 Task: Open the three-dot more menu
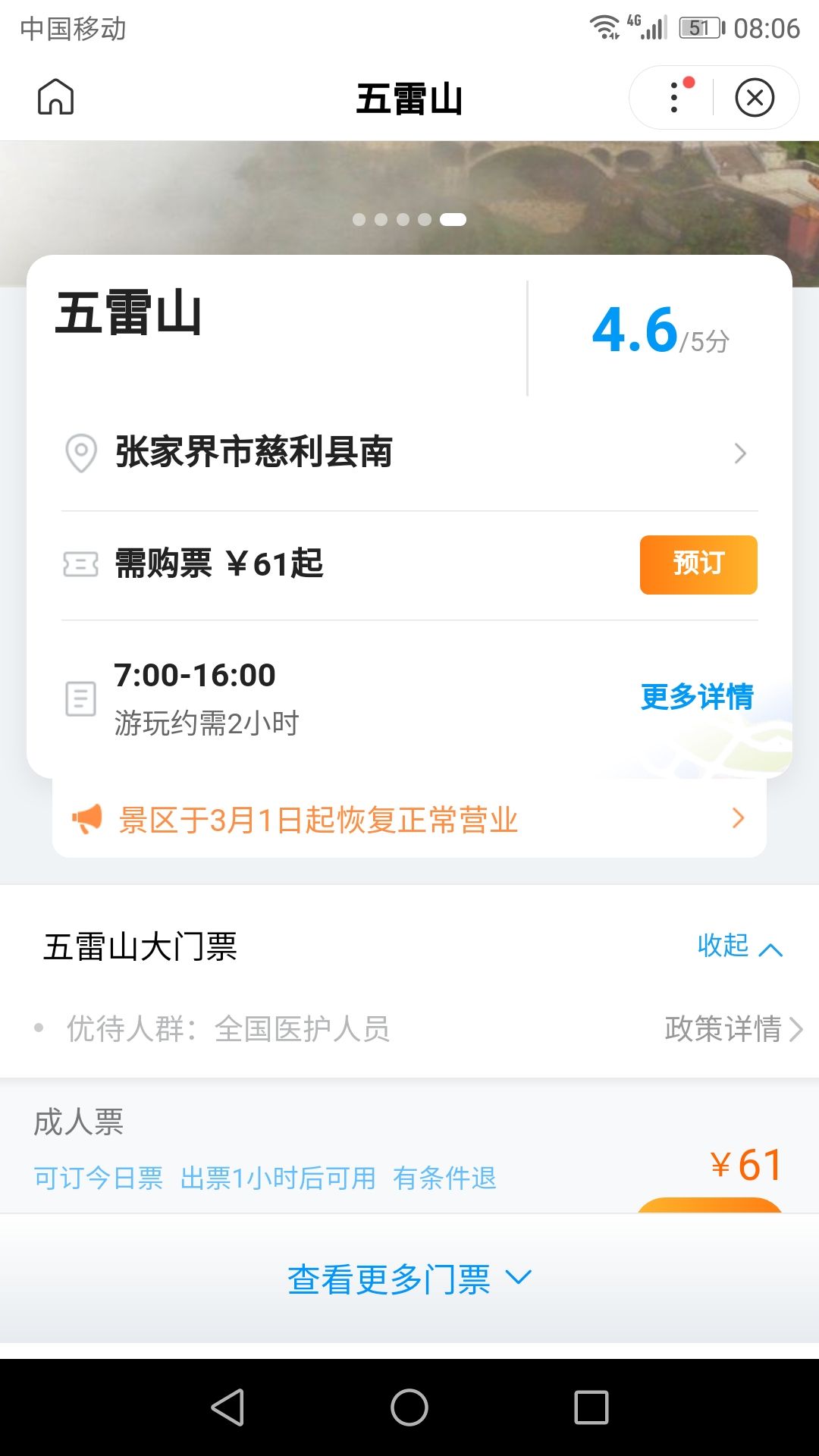tap(674, 98)
